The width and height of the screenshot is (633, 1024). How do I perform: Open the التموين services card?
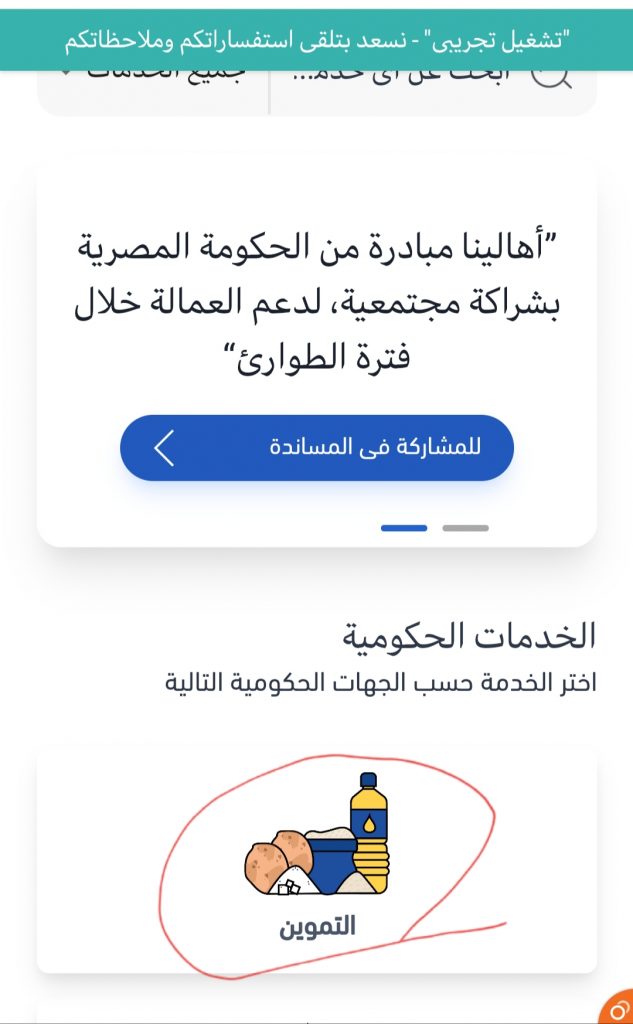point(317,860)
